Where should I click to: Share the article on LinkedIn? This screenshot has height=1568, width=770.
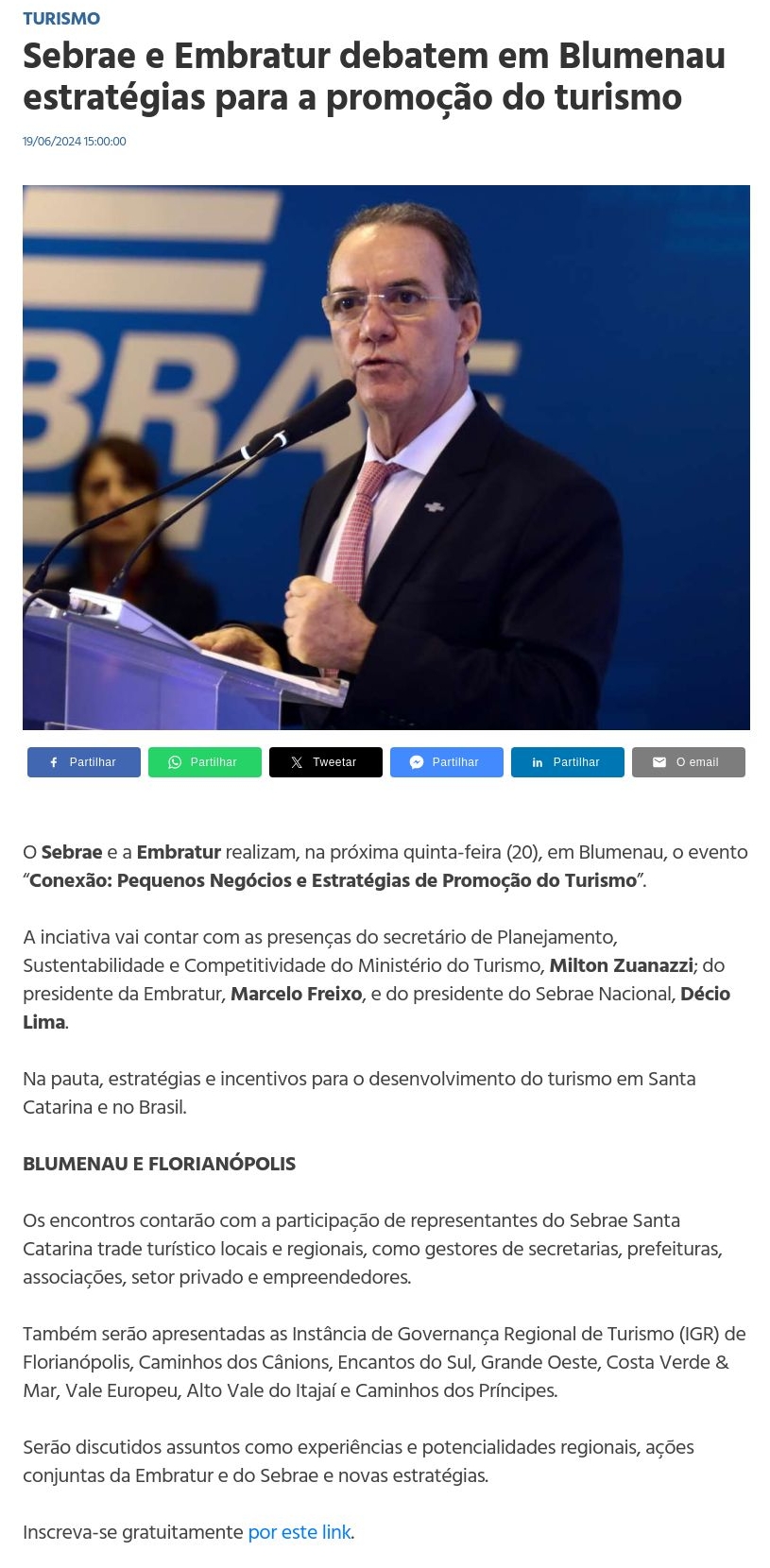click(x=567, y=762)
